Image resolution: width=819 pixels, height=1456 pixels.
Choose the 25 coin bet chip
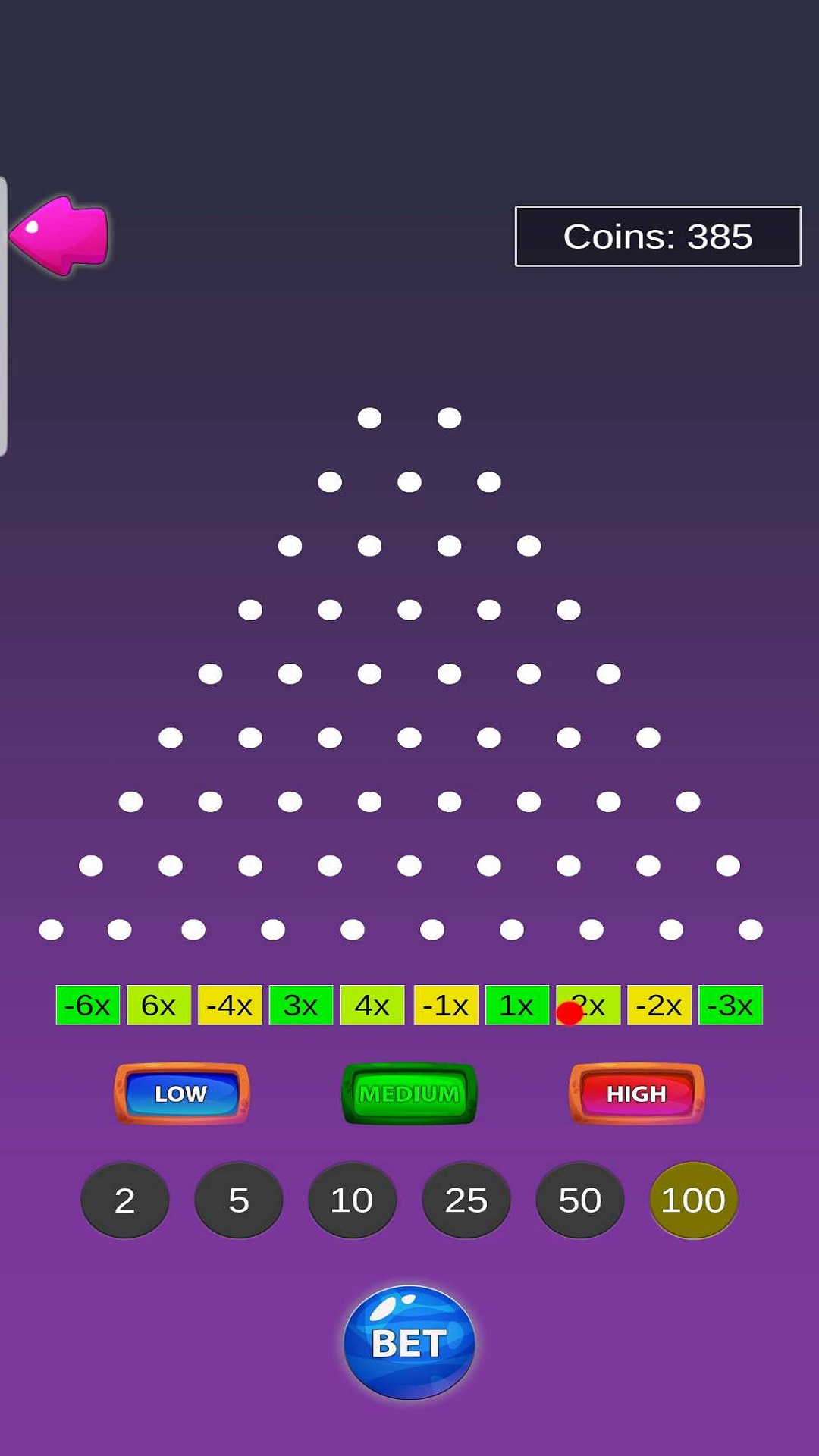466,1200
